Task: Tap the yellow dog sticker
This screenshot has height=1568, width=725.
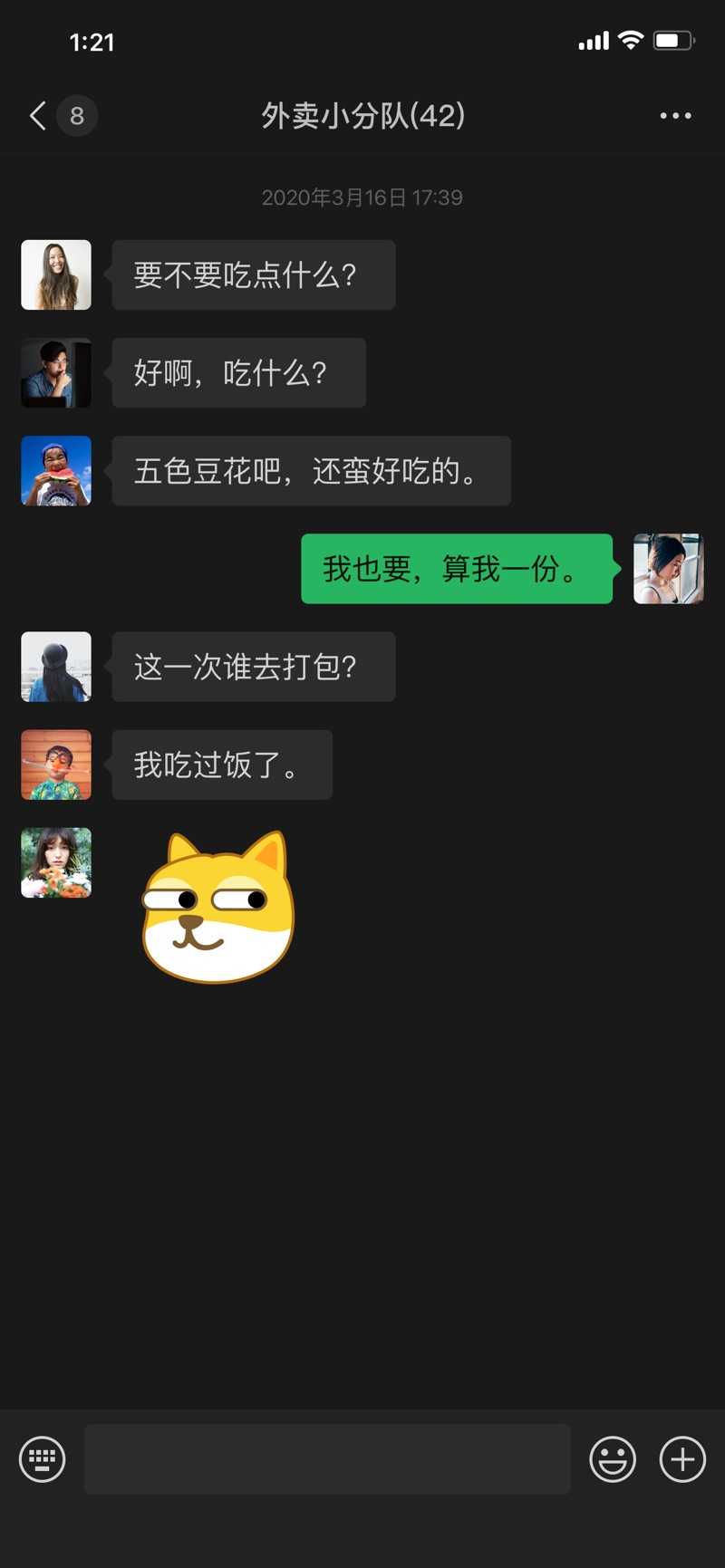Action: [x=218, y=907]
